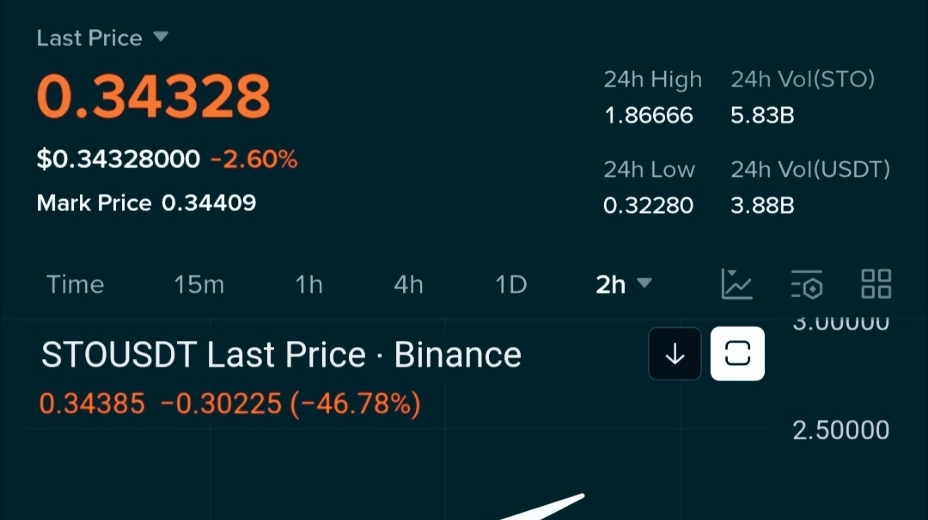Open the grid layout icon

pyautogui.click(x=876, y=285)
